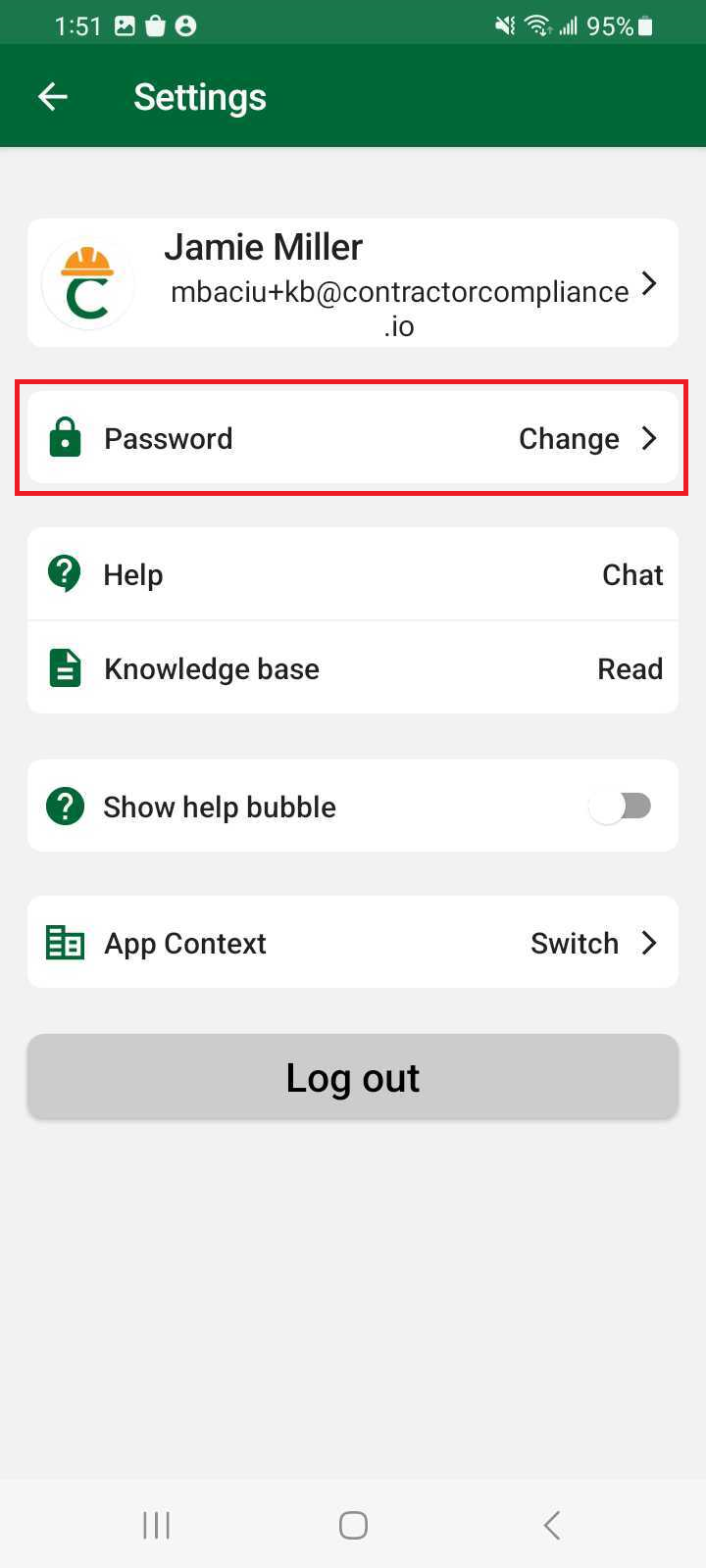This screenshot has width=706, height=1568.
Task: Open the App Context Switch chevron
Action: (649, 942)
